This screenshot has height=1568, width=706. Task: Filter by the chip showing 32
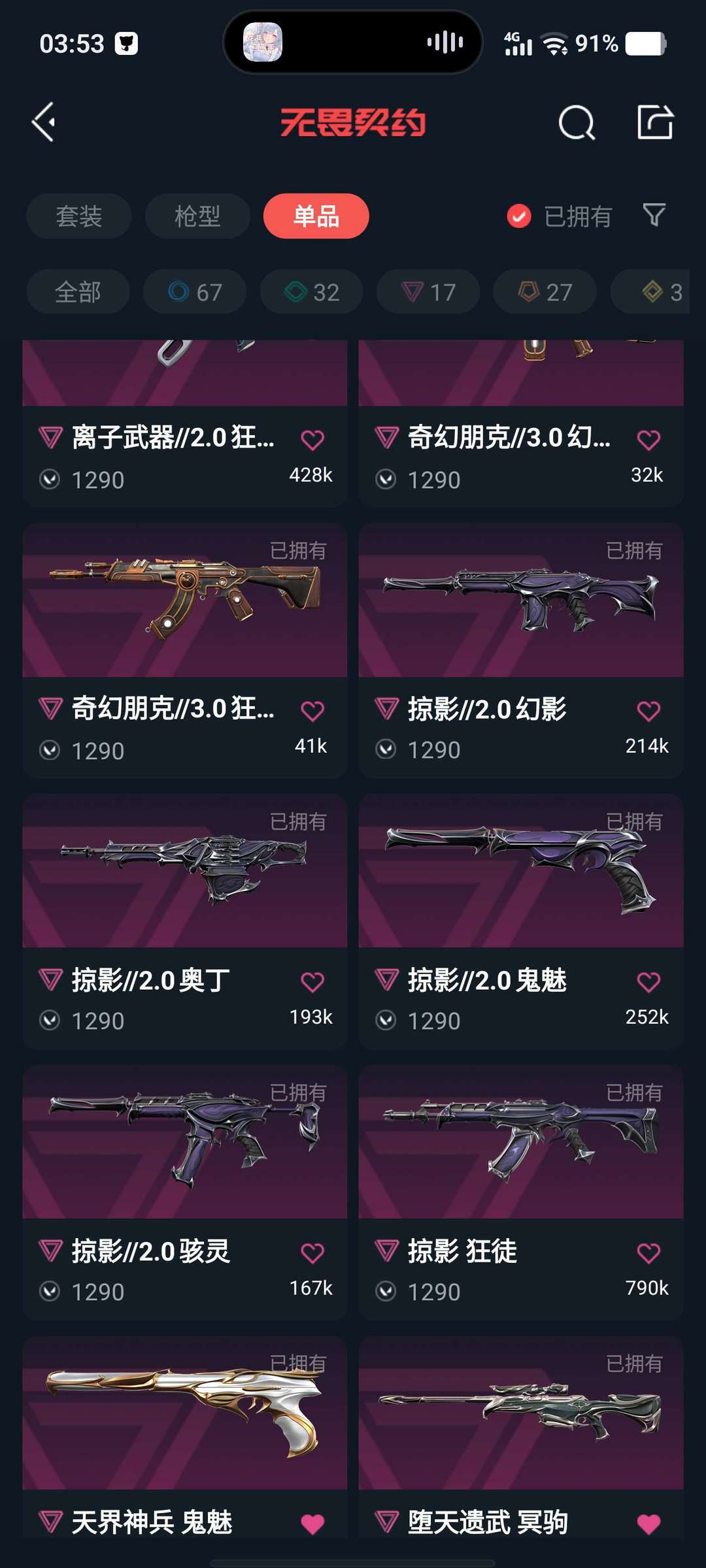tap(312, 291)
